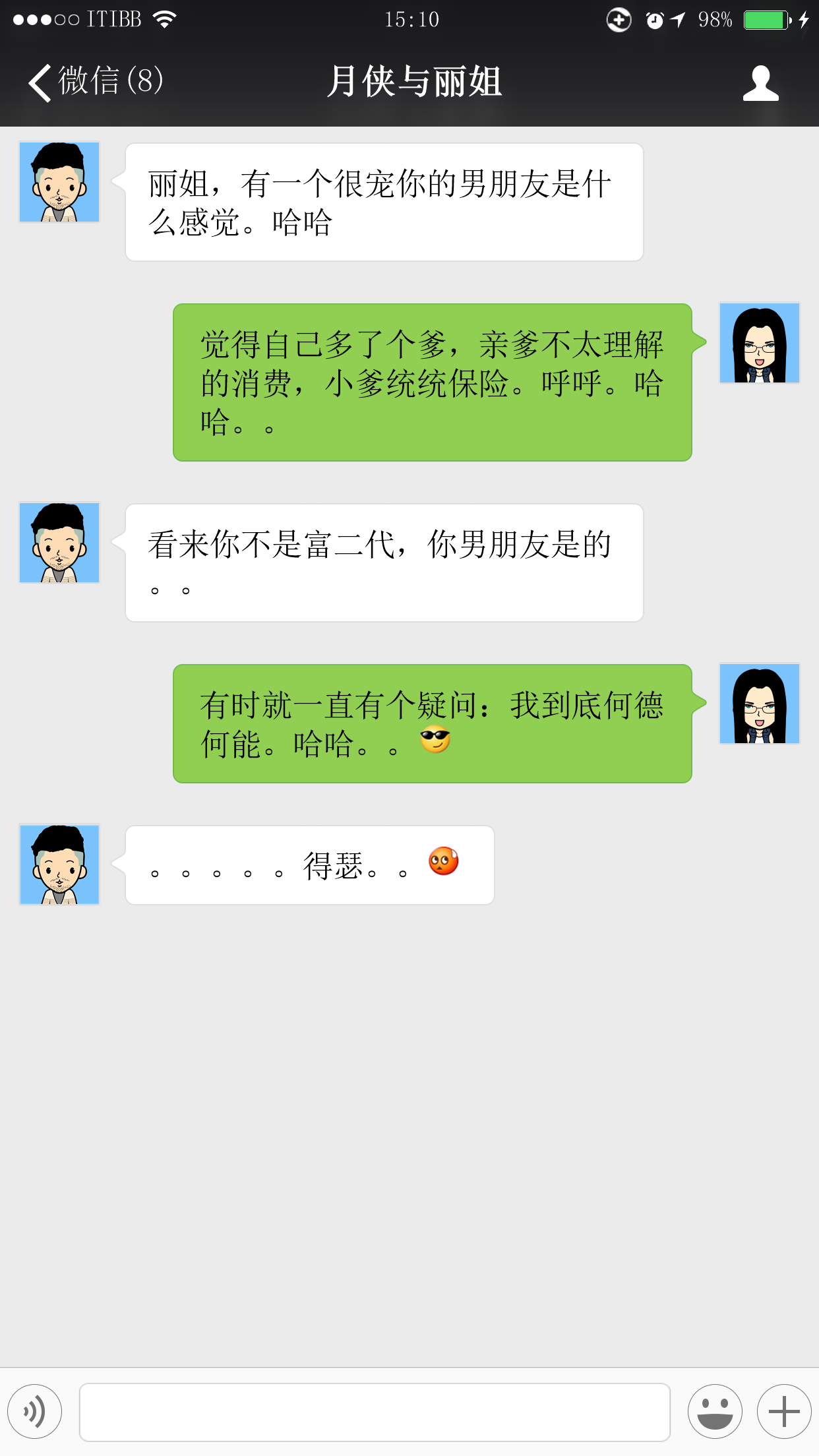Open the avatar beside 丽姐，有一个很宠你的男朋友 message
Screen dimensions: 819x1456
click(59, 182)
